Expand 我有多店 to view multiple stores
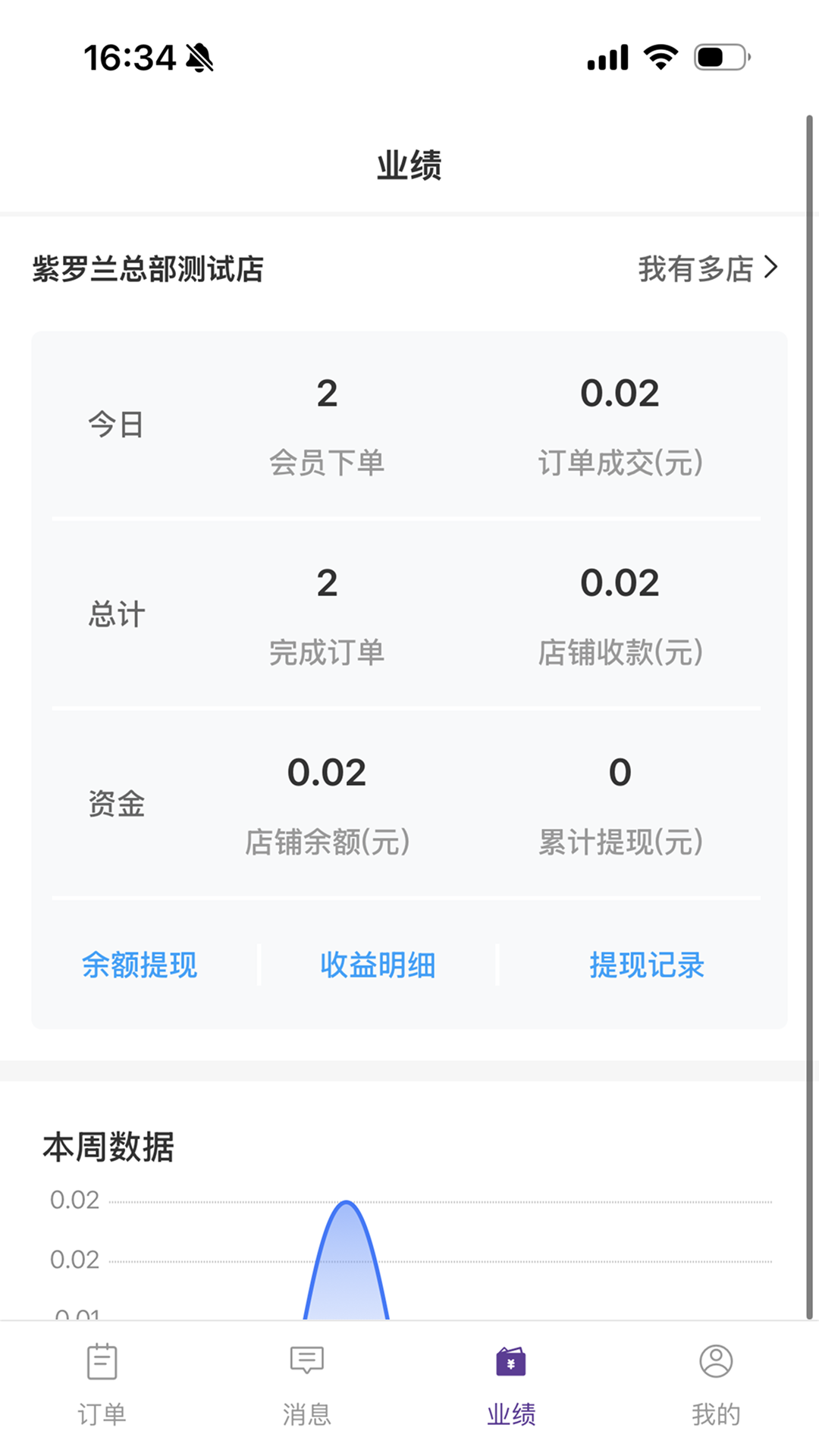 coord(698,268)
